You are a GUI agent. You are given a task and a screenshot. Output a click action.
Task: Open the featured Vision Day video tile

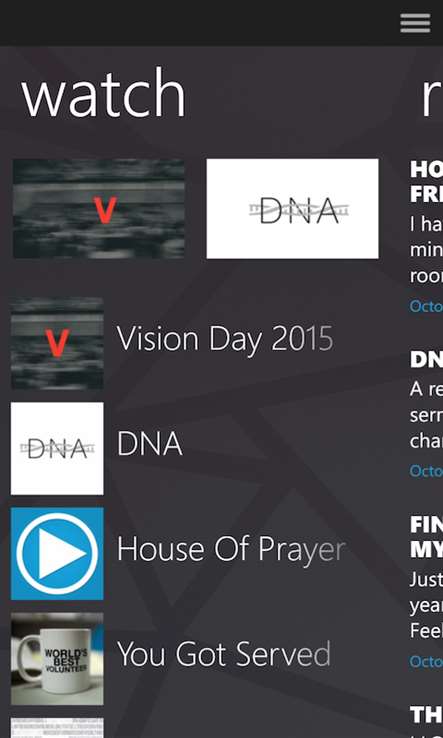[x=98, y=209]
